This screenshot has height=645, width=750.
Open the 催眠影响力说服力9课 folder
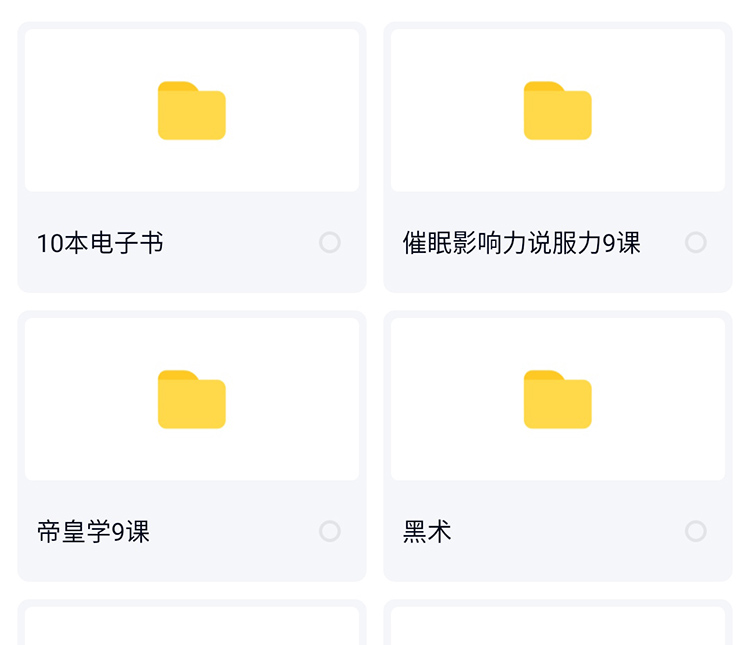click(557, 110)
